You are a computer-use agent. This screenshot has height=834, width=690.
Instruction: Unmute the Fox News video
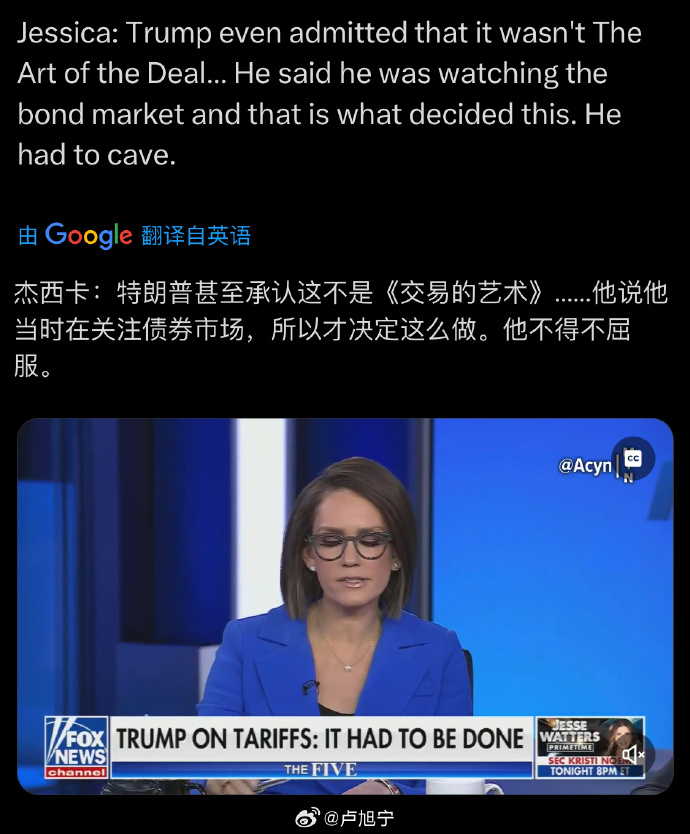click(633, 754)
